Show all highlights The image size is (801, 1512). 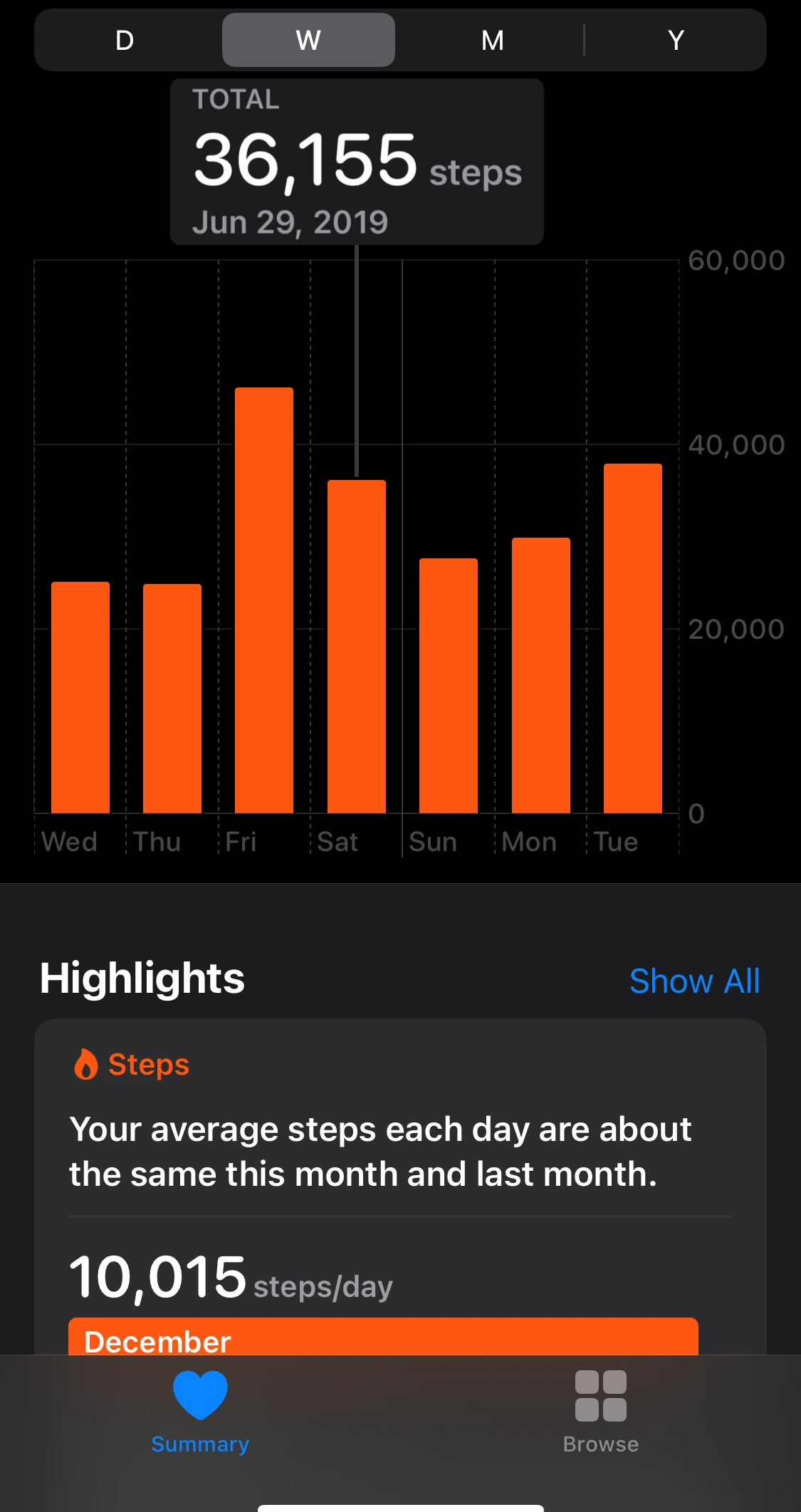[x=694, y=981]
